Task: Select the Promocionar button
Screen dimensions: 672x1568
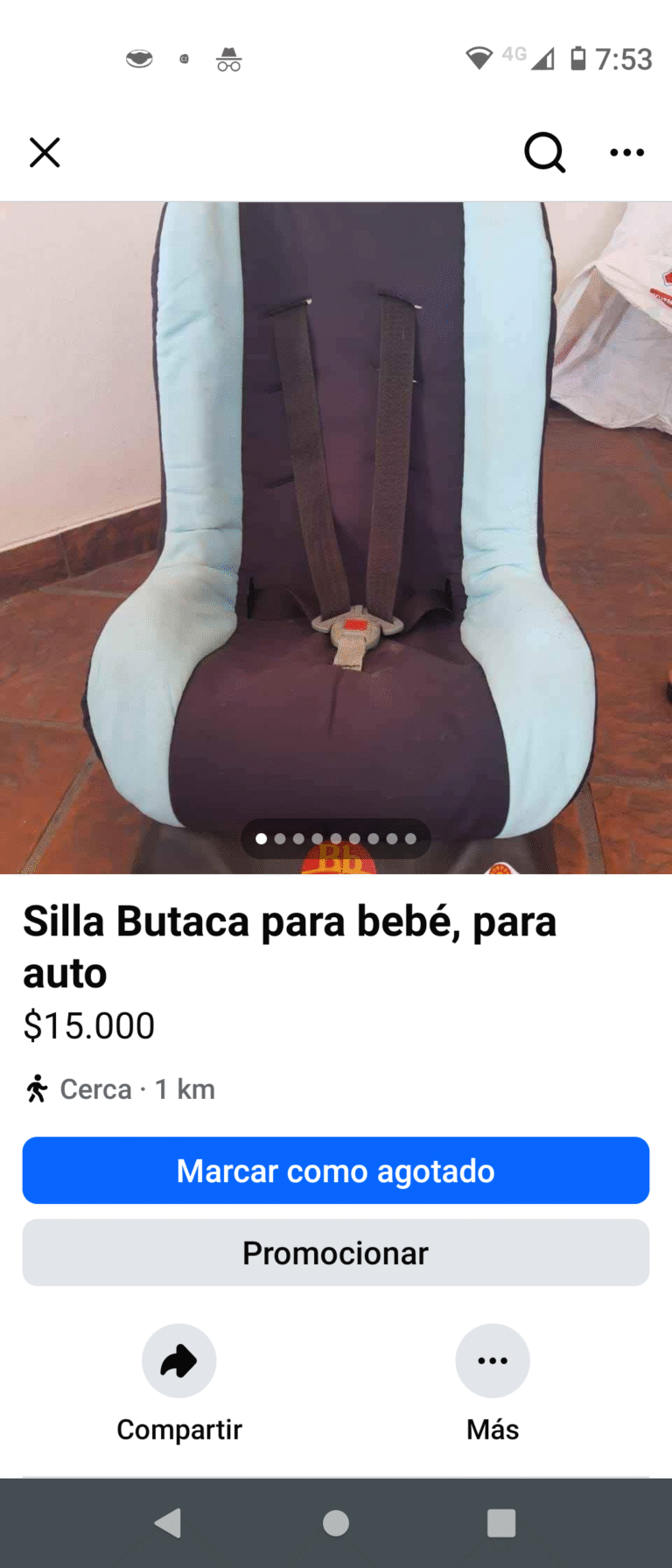Action: [336, 1253]
